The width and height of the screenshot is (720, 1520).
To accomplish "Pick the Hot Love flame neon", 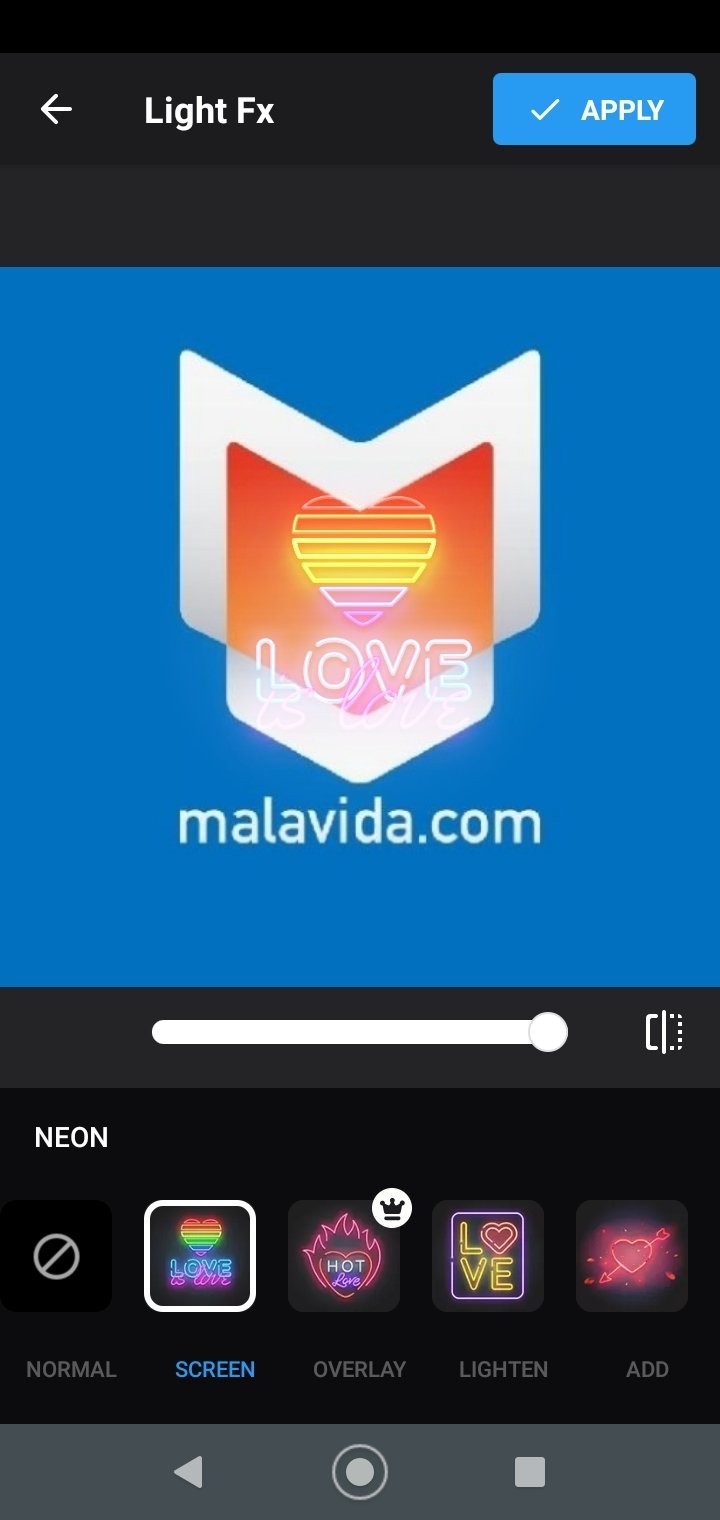I will click(344, 1256).
